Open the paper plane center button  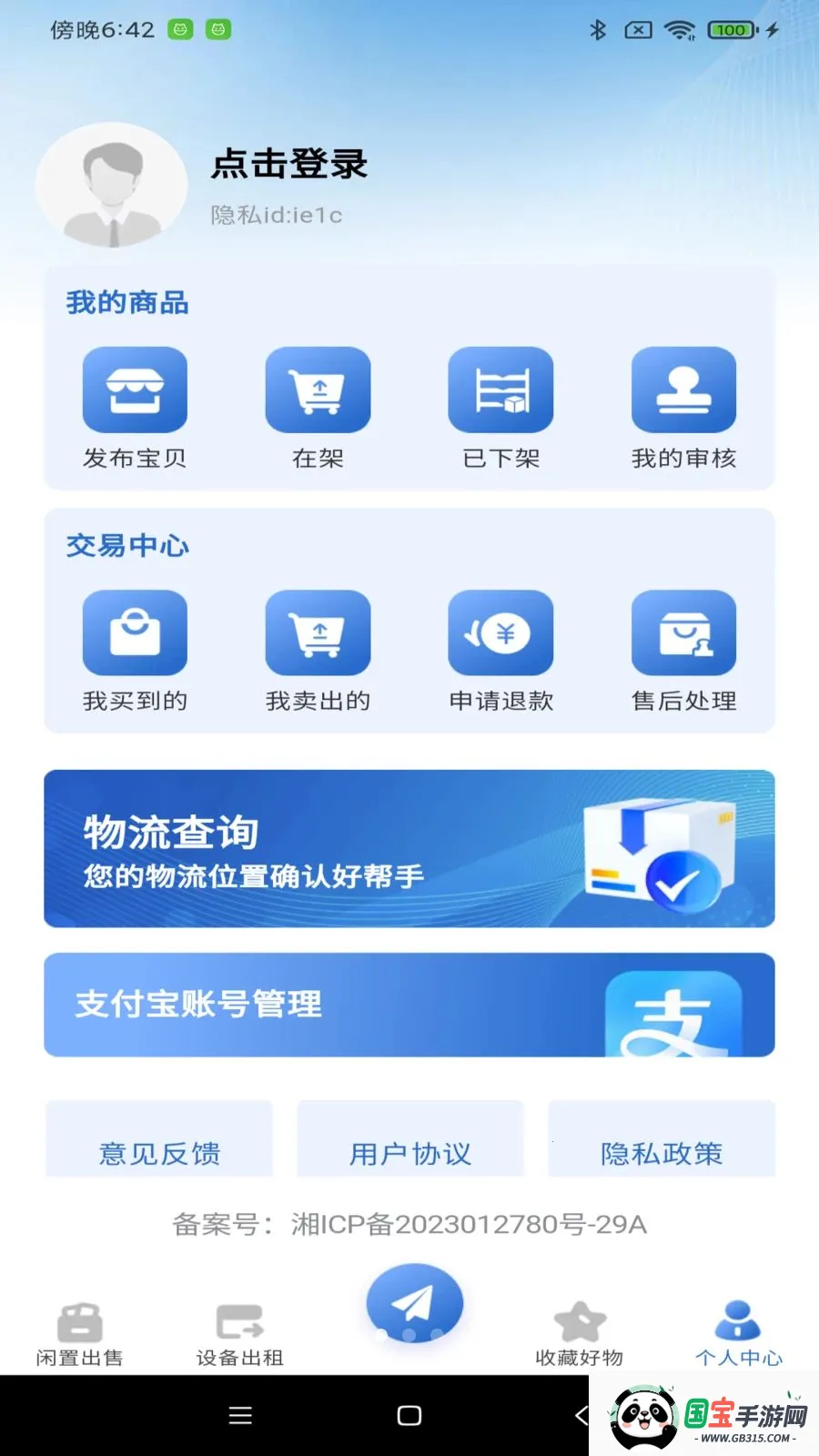coord(413,1303)
